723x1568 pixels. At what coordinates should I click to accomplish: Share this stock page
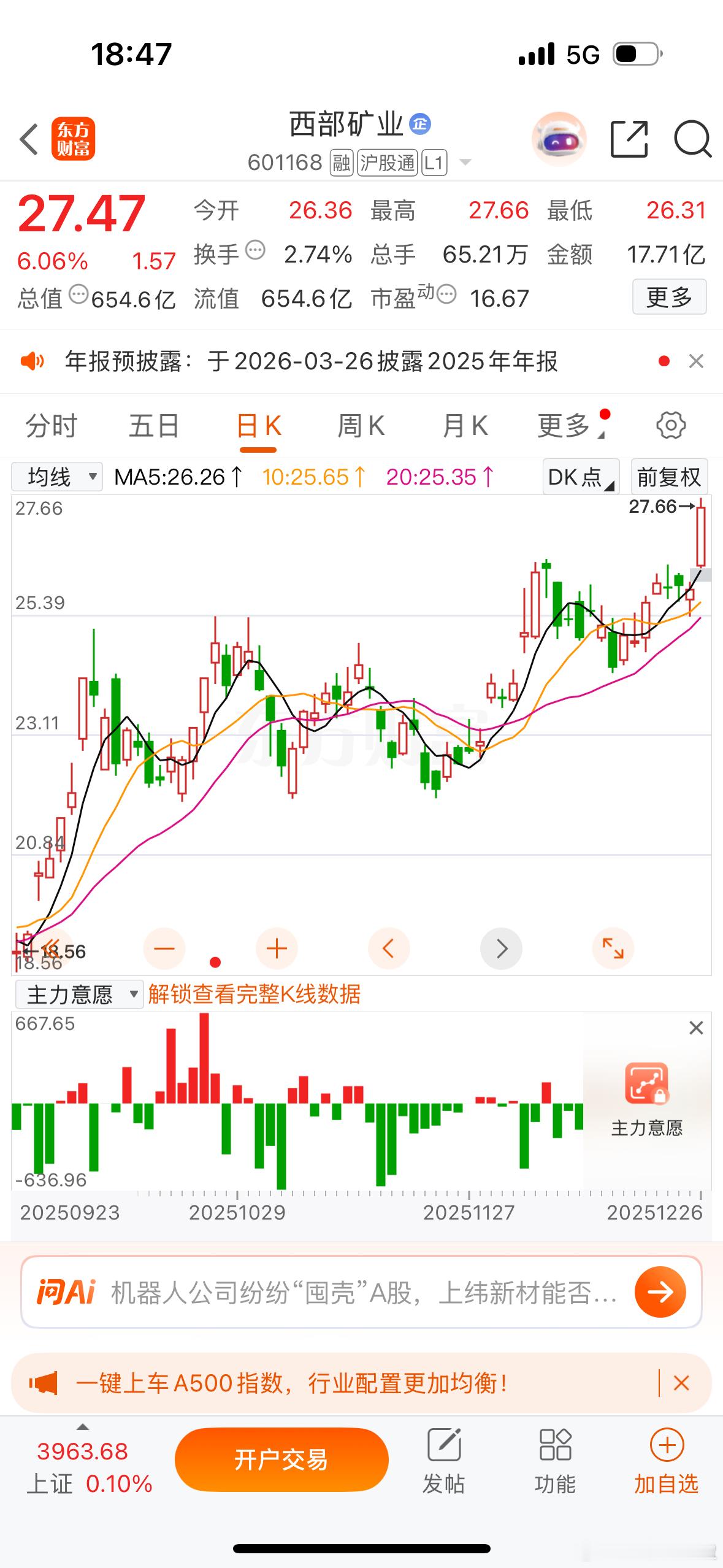click(629, 139)
